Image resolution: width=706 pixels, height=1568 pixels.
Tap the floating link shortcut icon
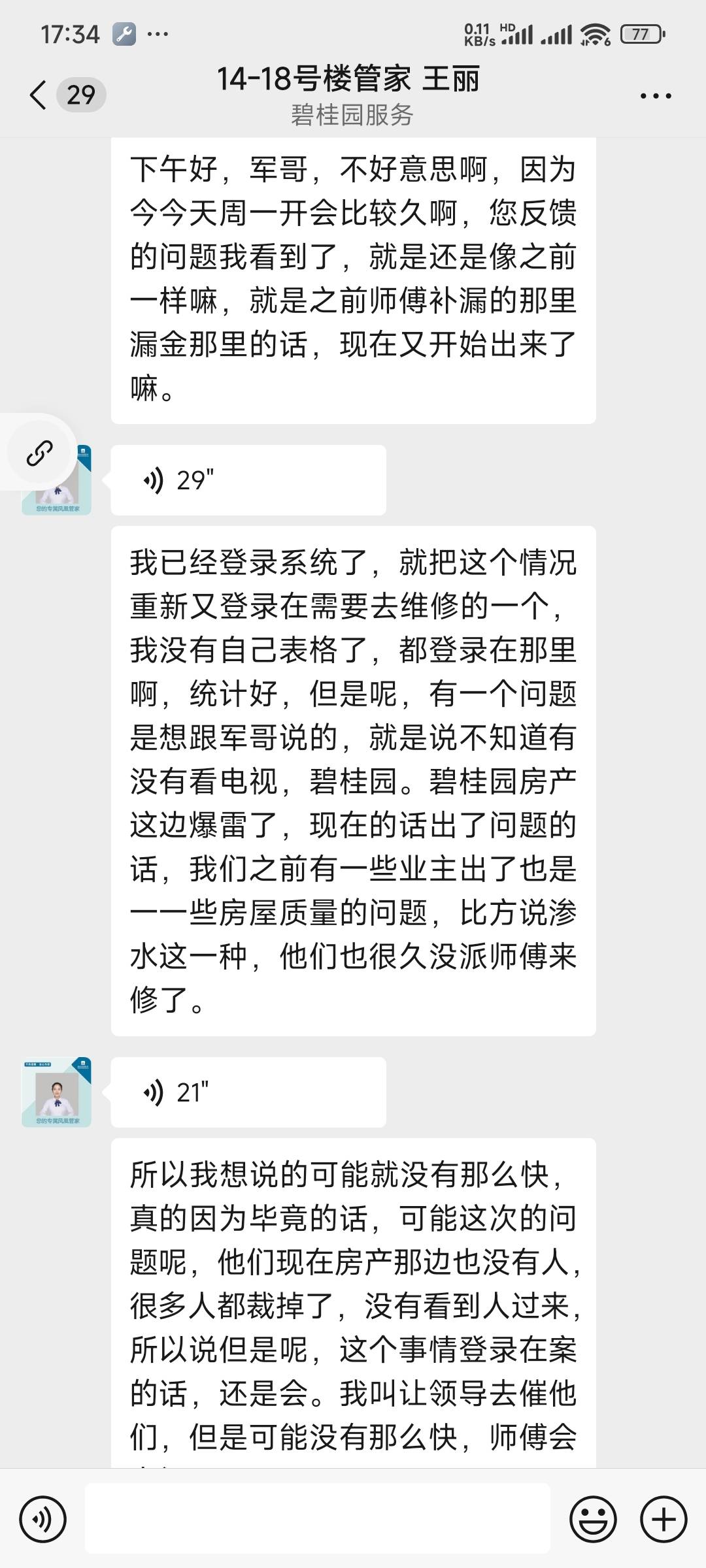39,453
